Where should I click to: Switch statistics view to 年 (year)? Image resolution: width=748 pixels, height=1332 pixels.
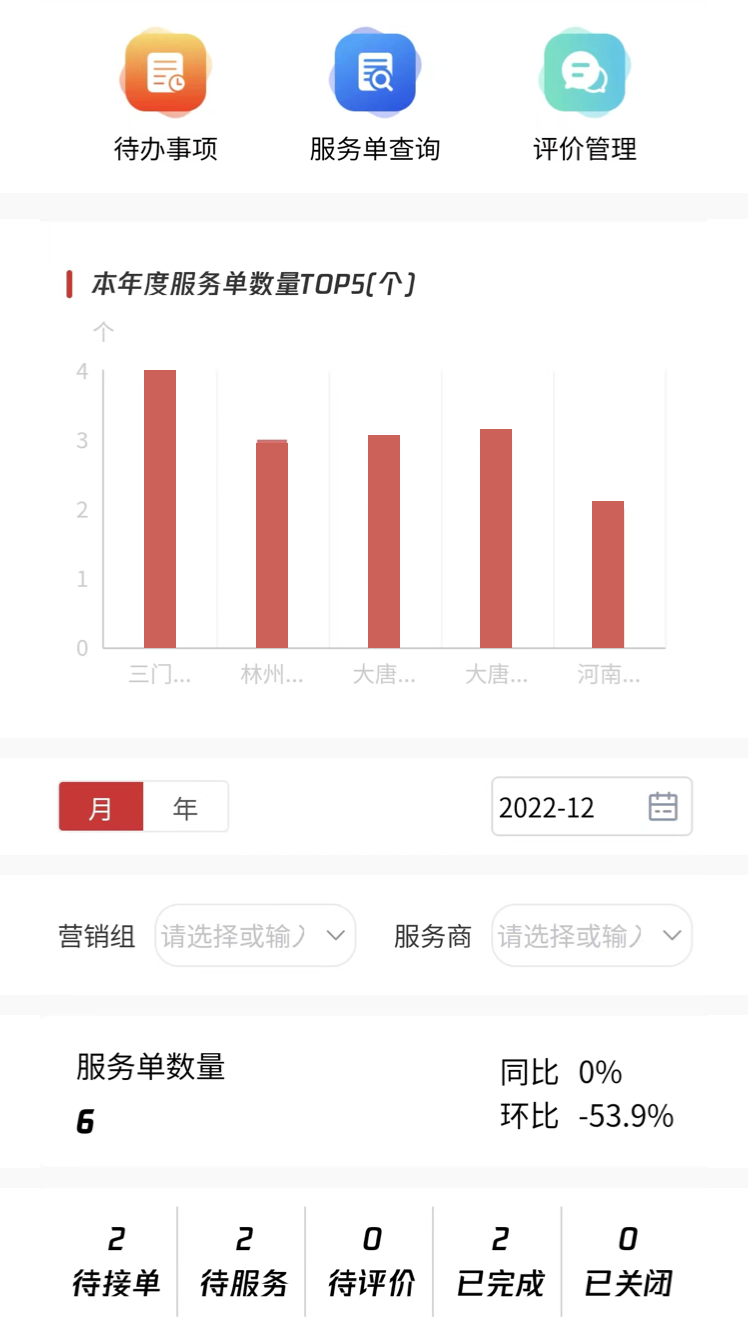(186, 806)
